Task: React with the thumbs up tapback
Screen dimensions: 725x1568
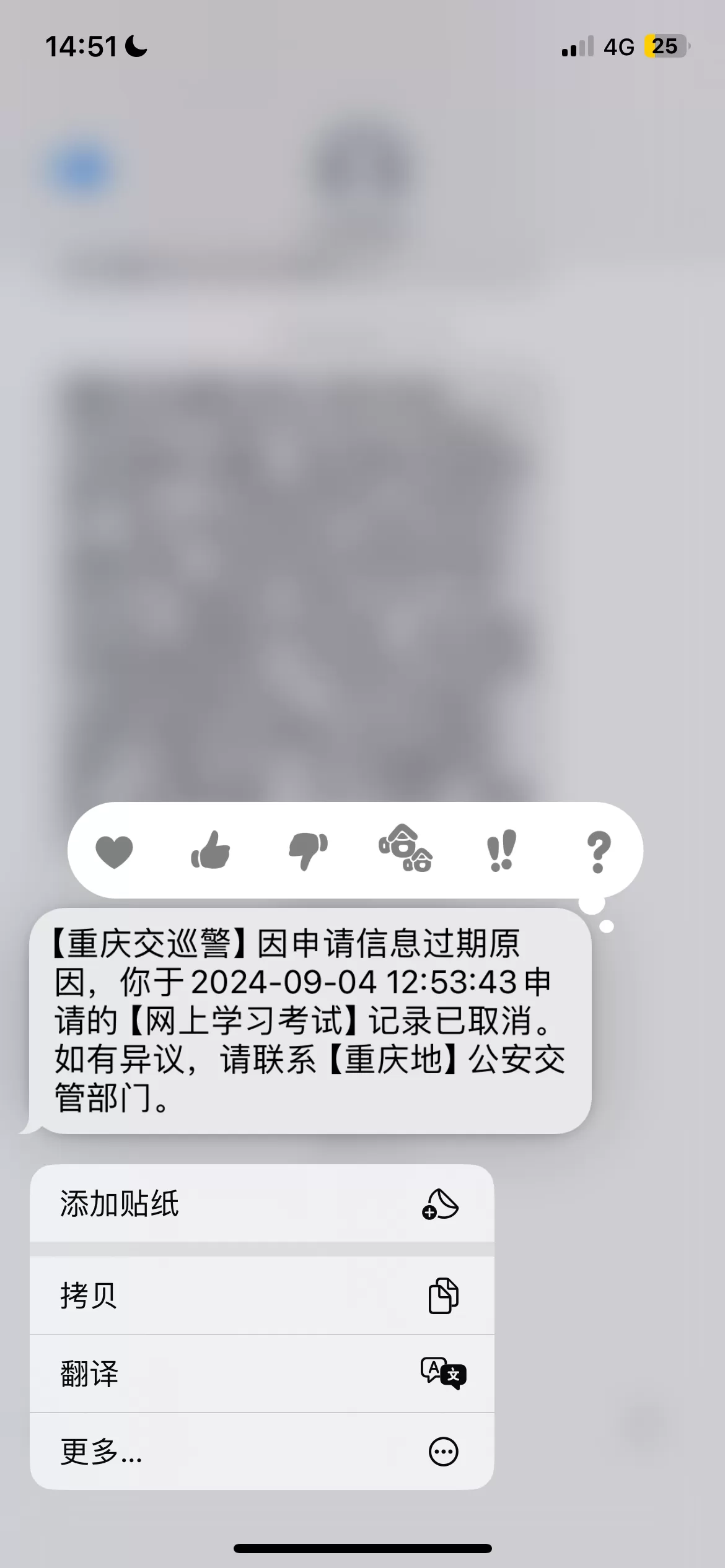Action: [x=211, y=850]
